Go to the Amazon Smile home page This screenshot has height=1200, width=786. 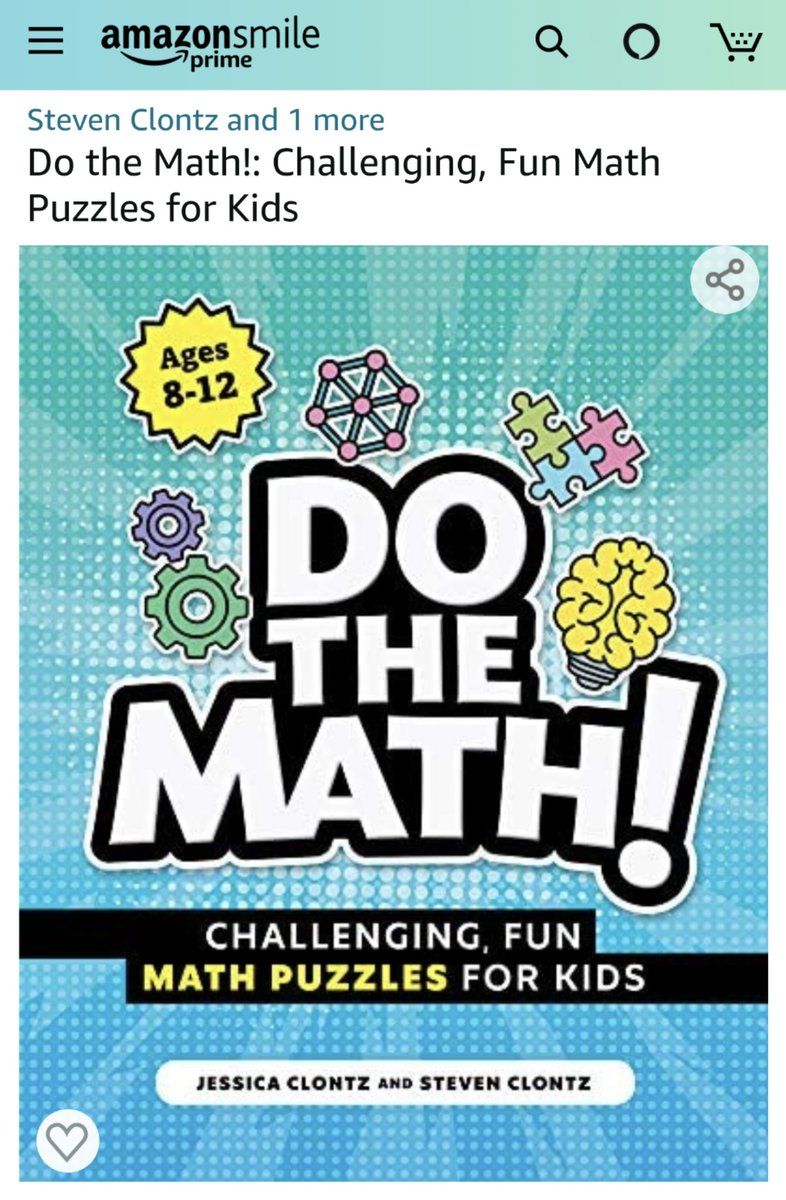tap(210, 44)
